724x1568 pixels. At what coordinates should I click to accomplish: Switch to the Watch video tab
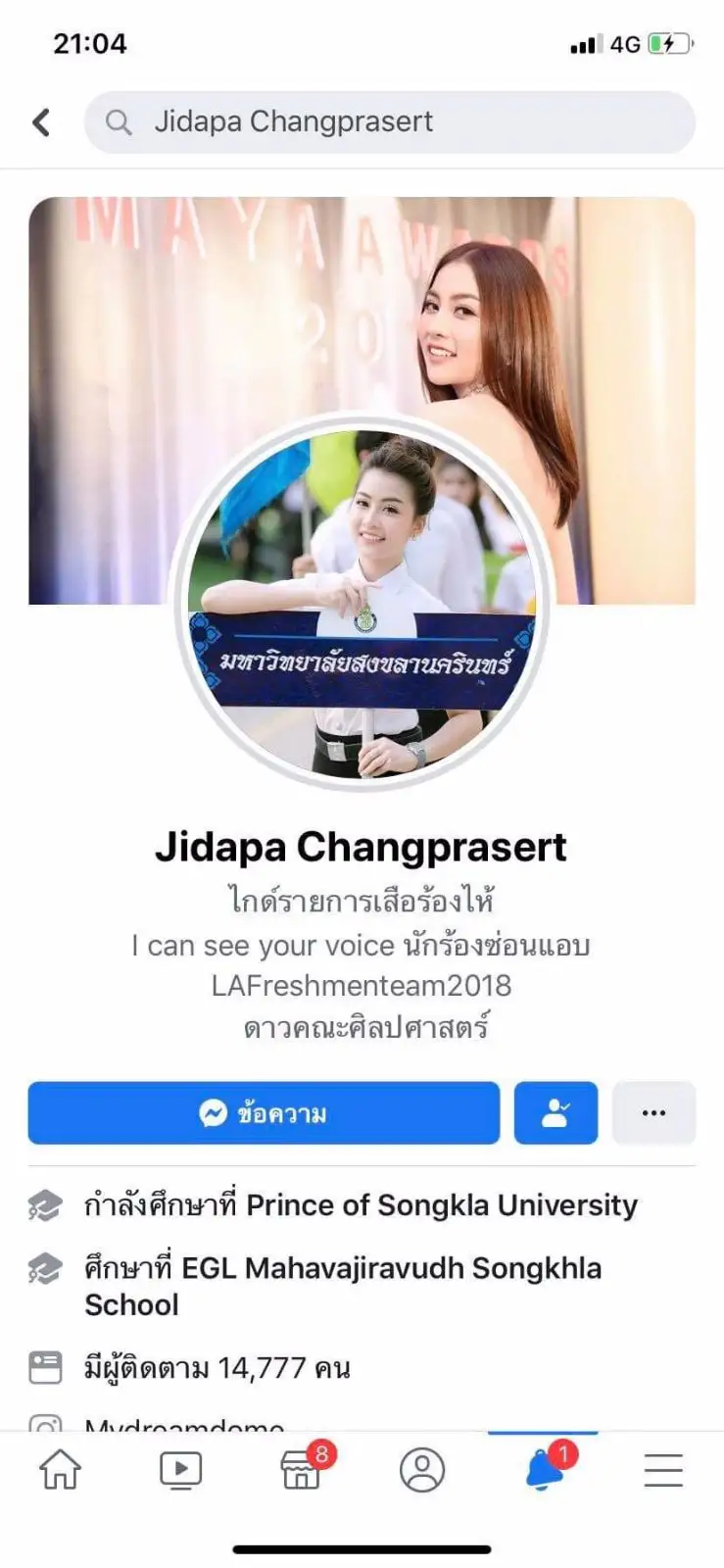180,1470
